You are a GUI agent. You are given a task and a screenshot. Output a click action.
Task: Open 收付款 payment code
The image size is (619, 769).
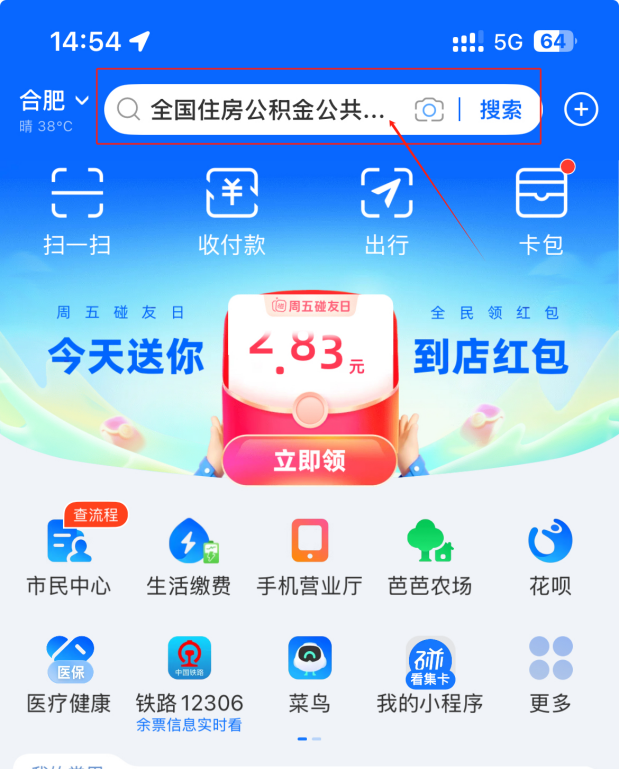232,209
